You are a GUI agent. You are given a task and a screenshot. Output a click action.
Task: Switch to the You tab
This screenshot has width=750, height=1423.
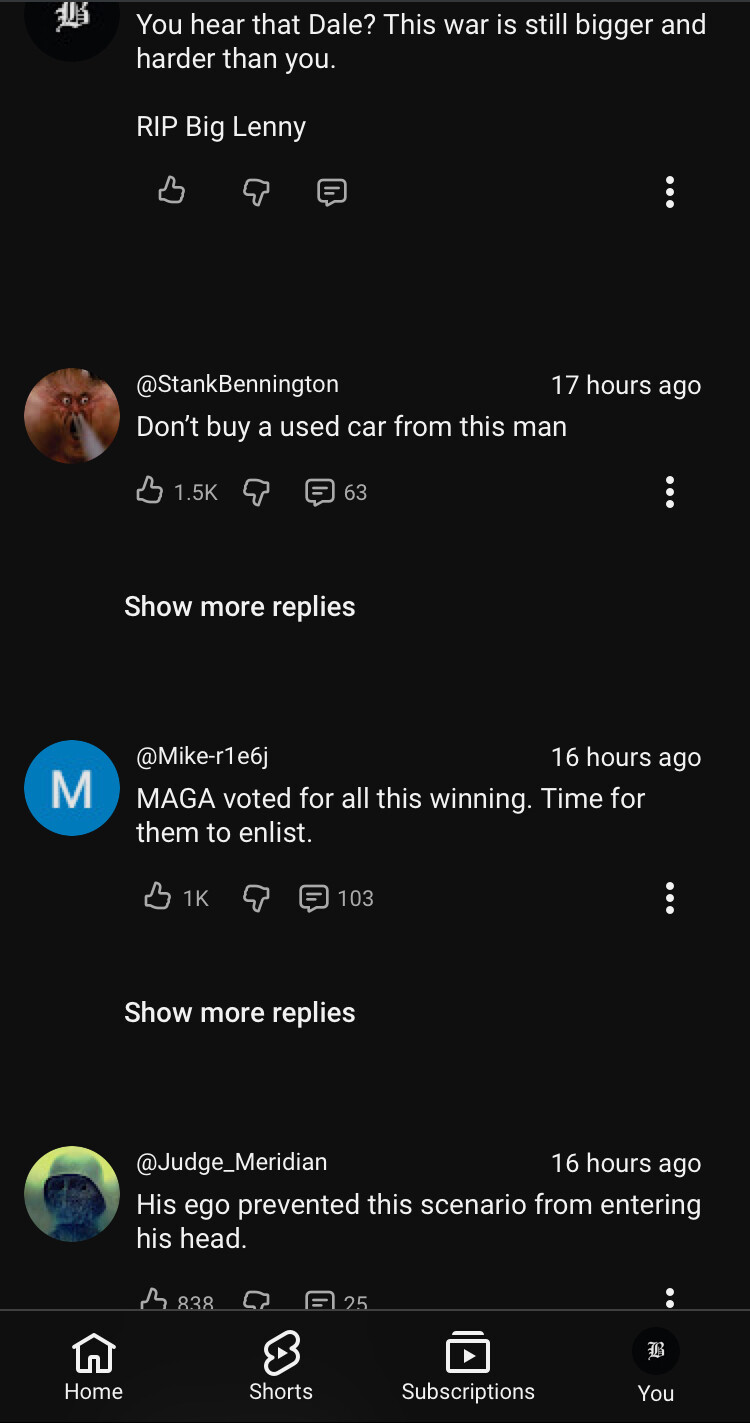655,1366
